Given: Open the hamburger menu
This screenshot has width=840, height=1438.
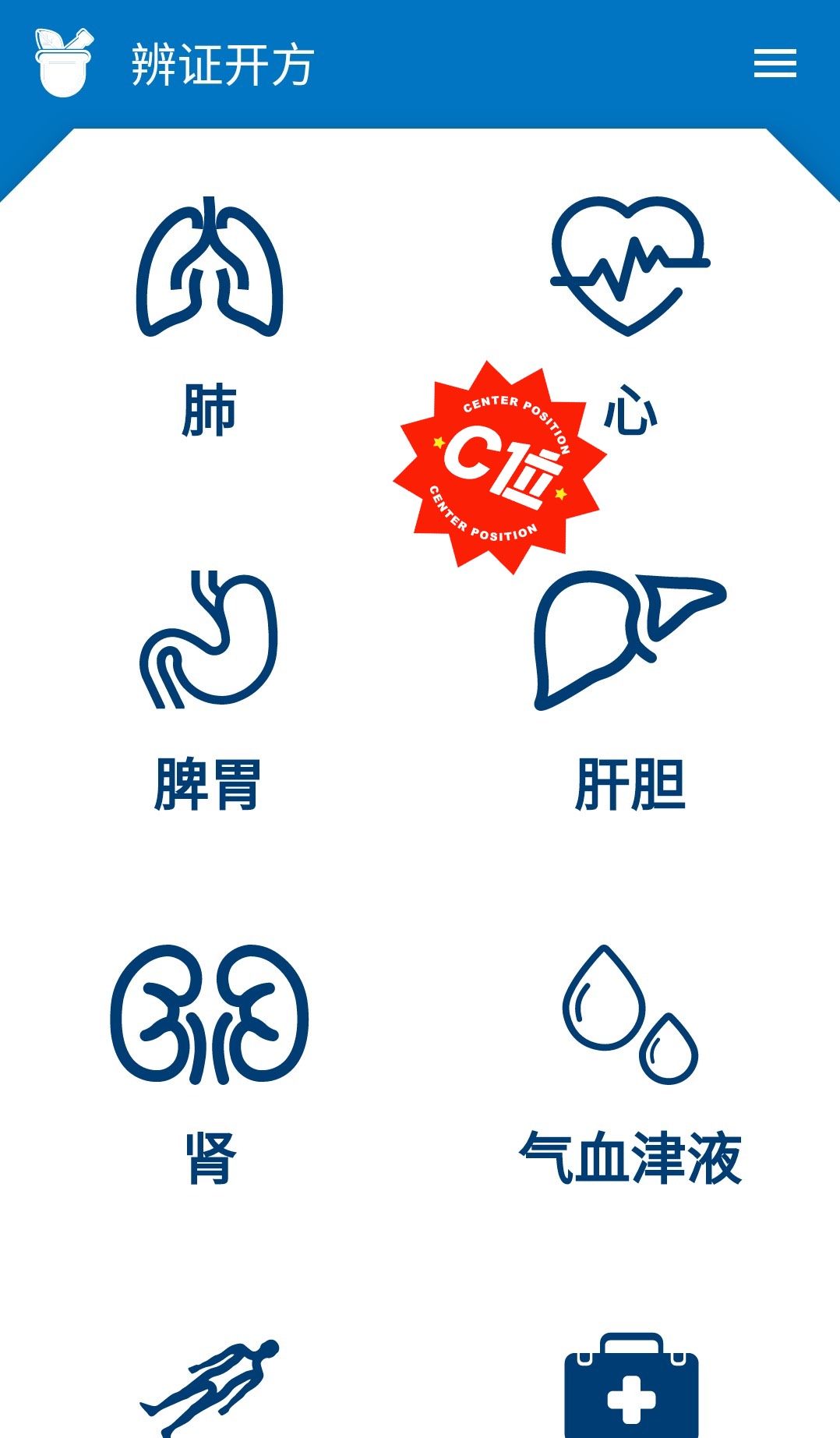Looking at the screenshot, I should 775,63.
